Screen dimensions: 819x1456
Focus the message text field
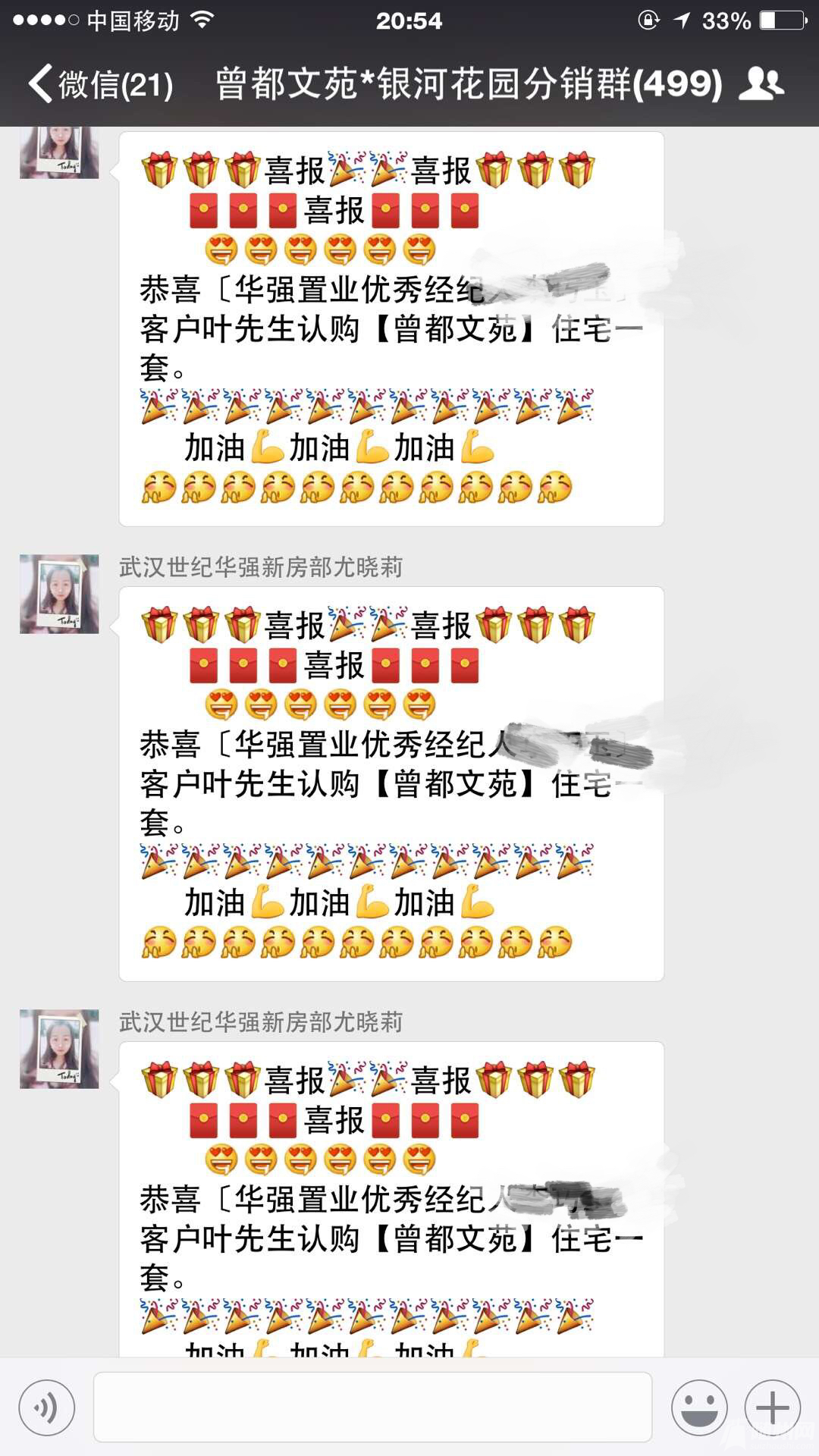click(372, 1407)
